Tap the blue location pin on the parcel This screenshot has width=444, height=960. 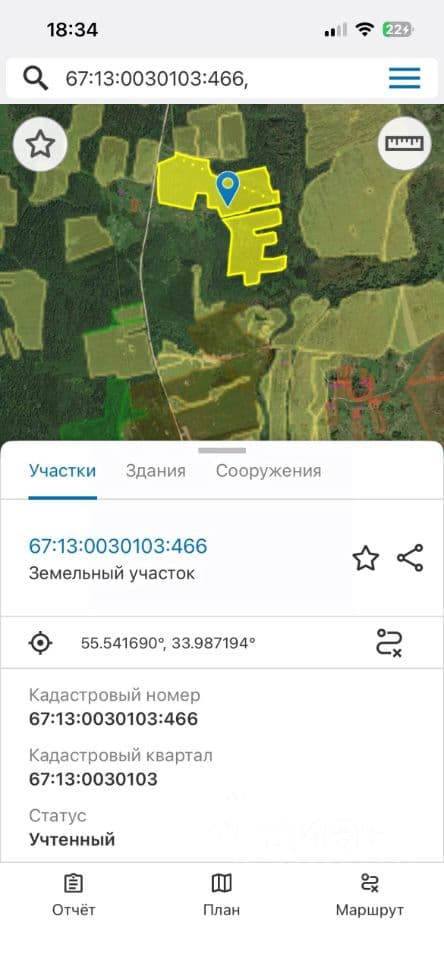228,189
